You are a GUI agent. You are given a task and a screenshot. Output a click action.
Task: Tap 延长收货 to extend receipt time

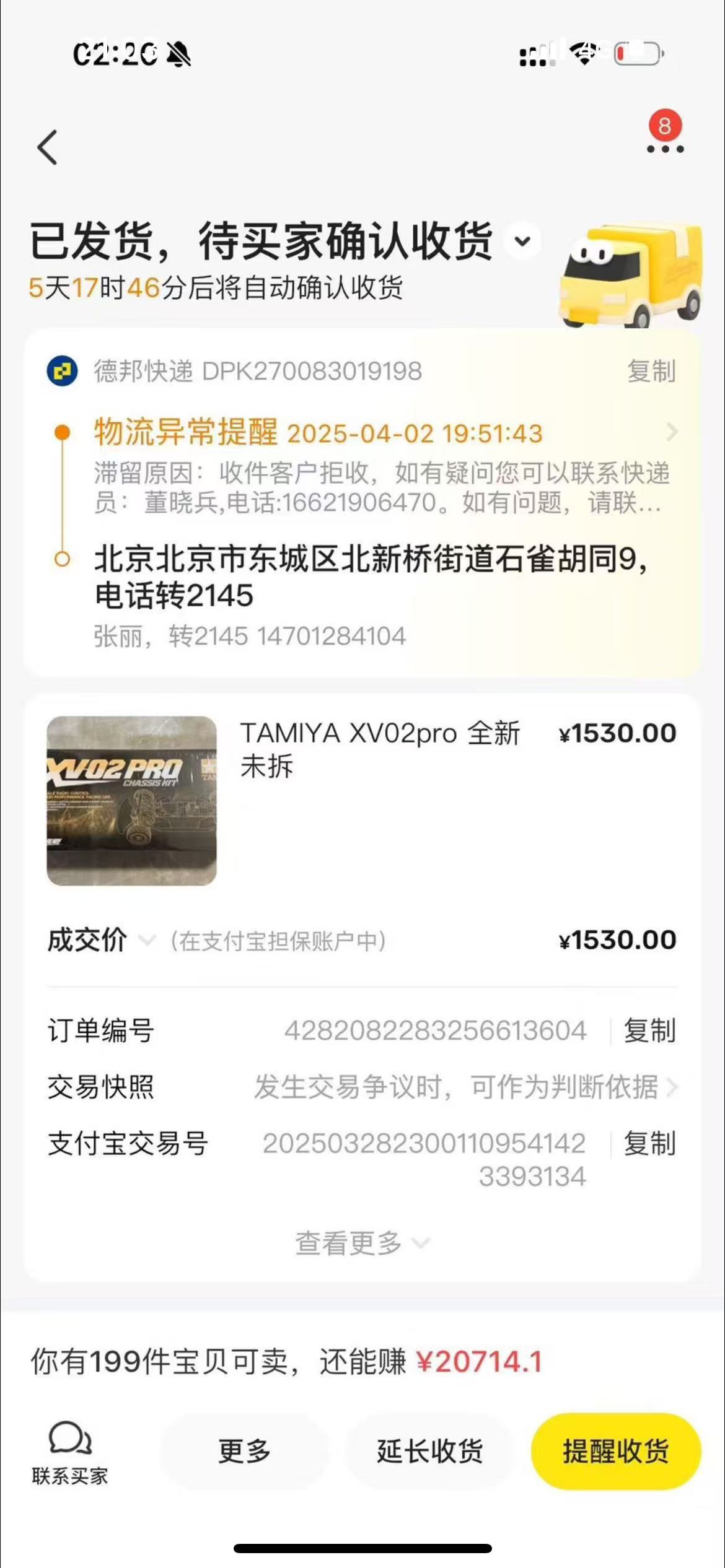[430, 1451]
